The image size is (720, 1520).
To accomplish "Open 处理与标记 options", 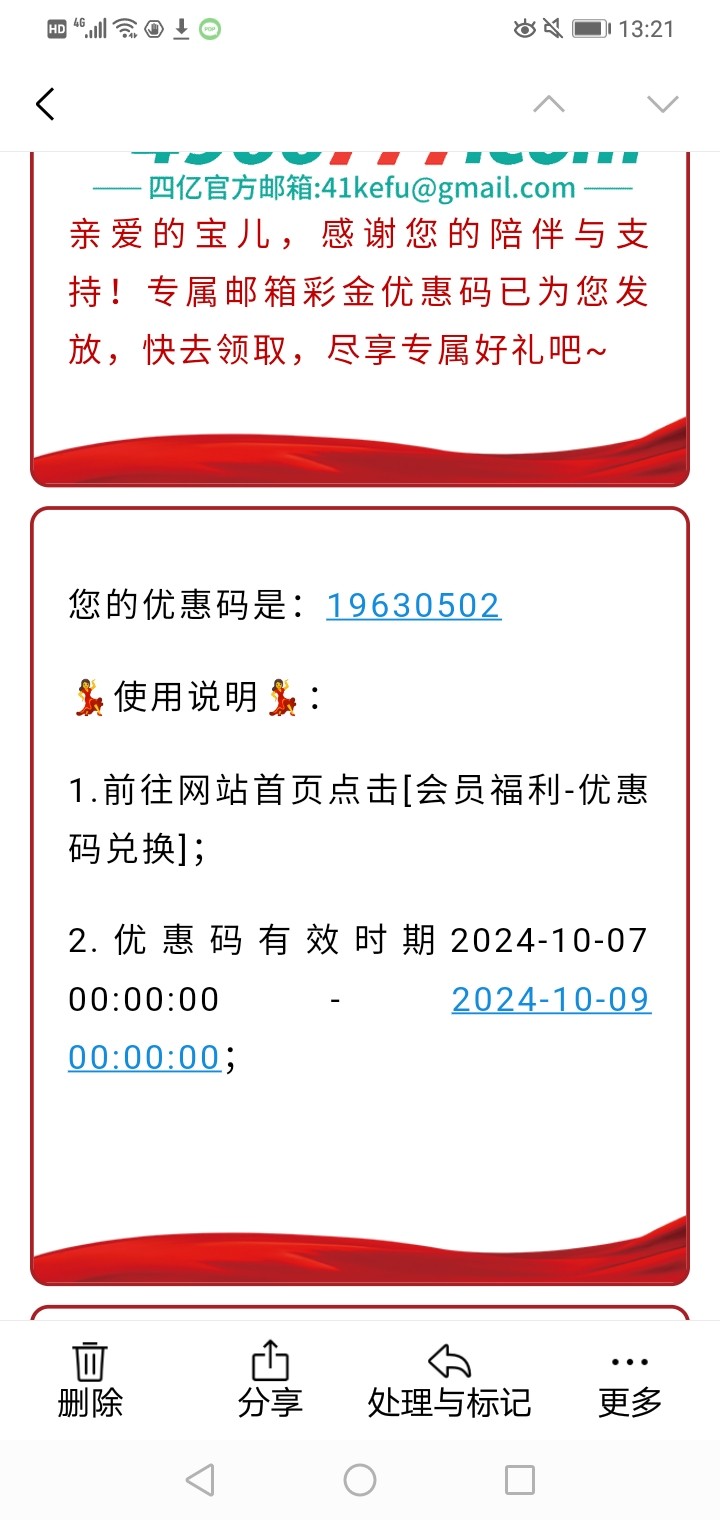I will [x=449, y=1380].
